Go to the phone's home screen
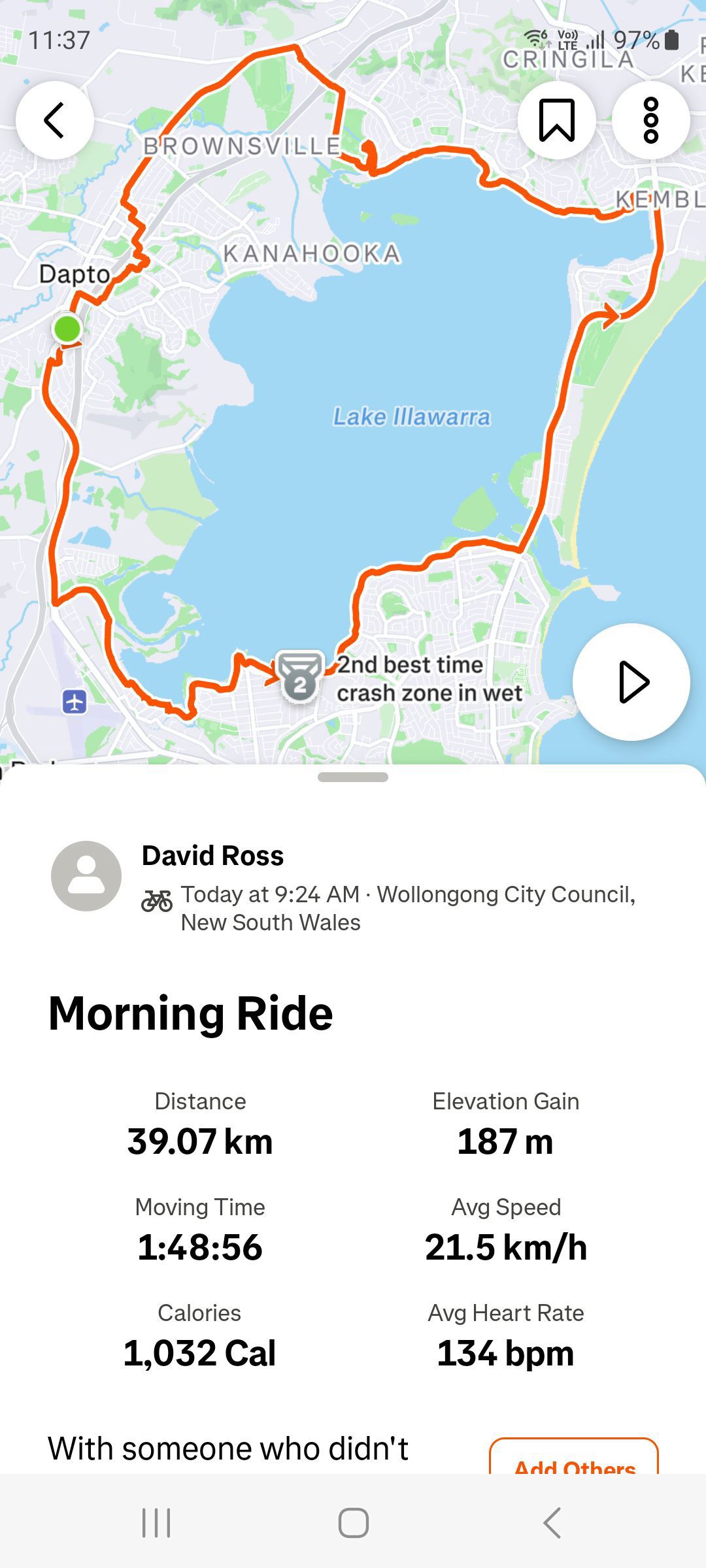Screen dimensions: 706x1568 [x=354, y=1523]
